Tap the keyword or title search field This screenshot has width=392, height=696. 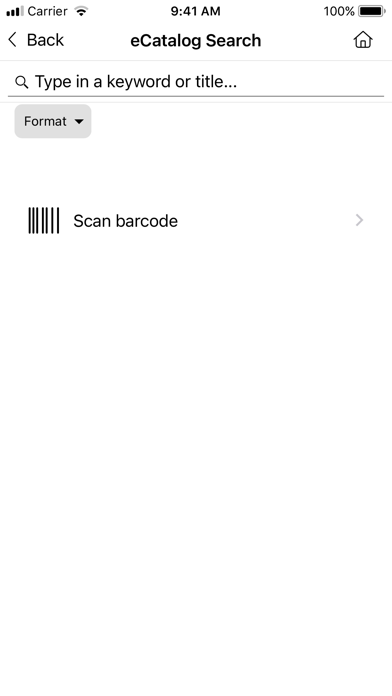(196, 82)
